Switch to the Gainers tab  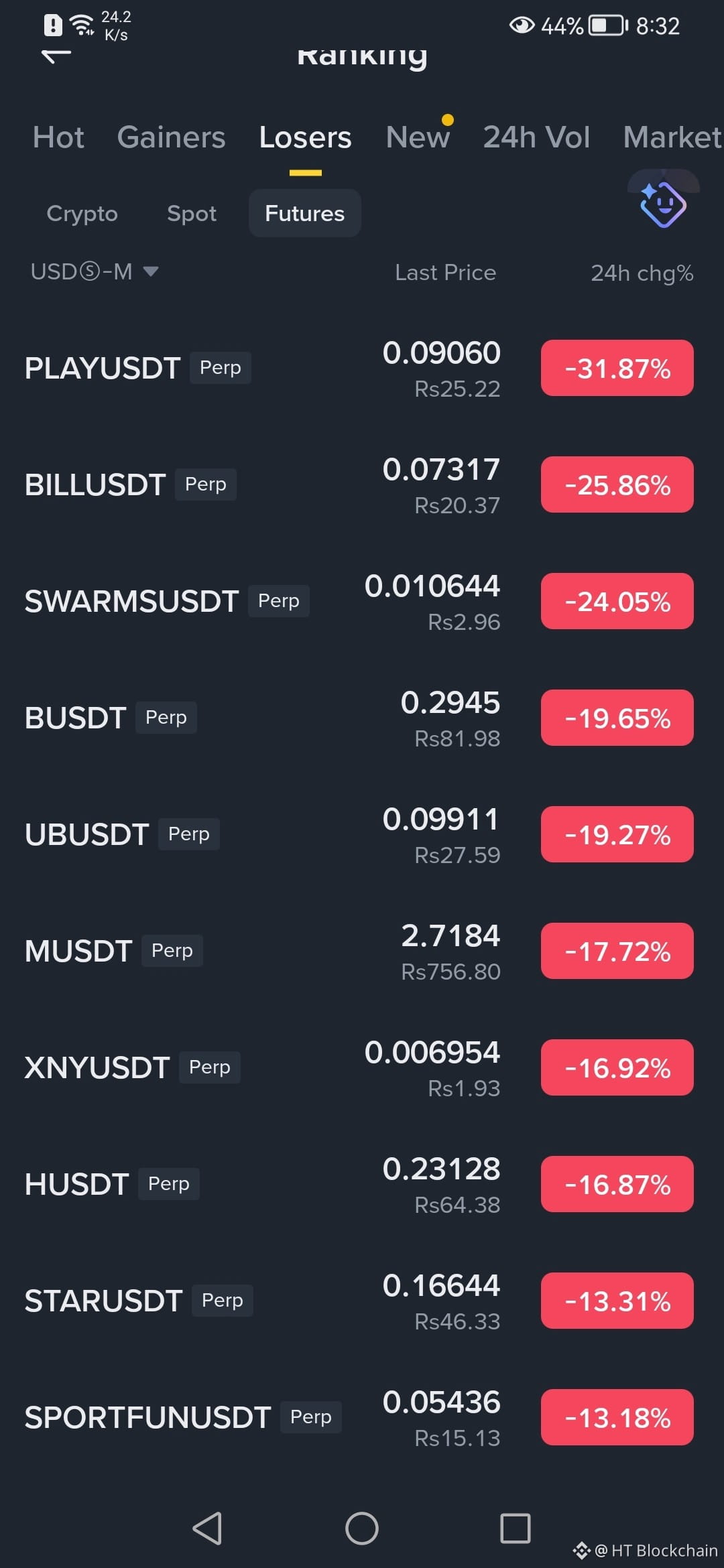click(x=171, y=137)
